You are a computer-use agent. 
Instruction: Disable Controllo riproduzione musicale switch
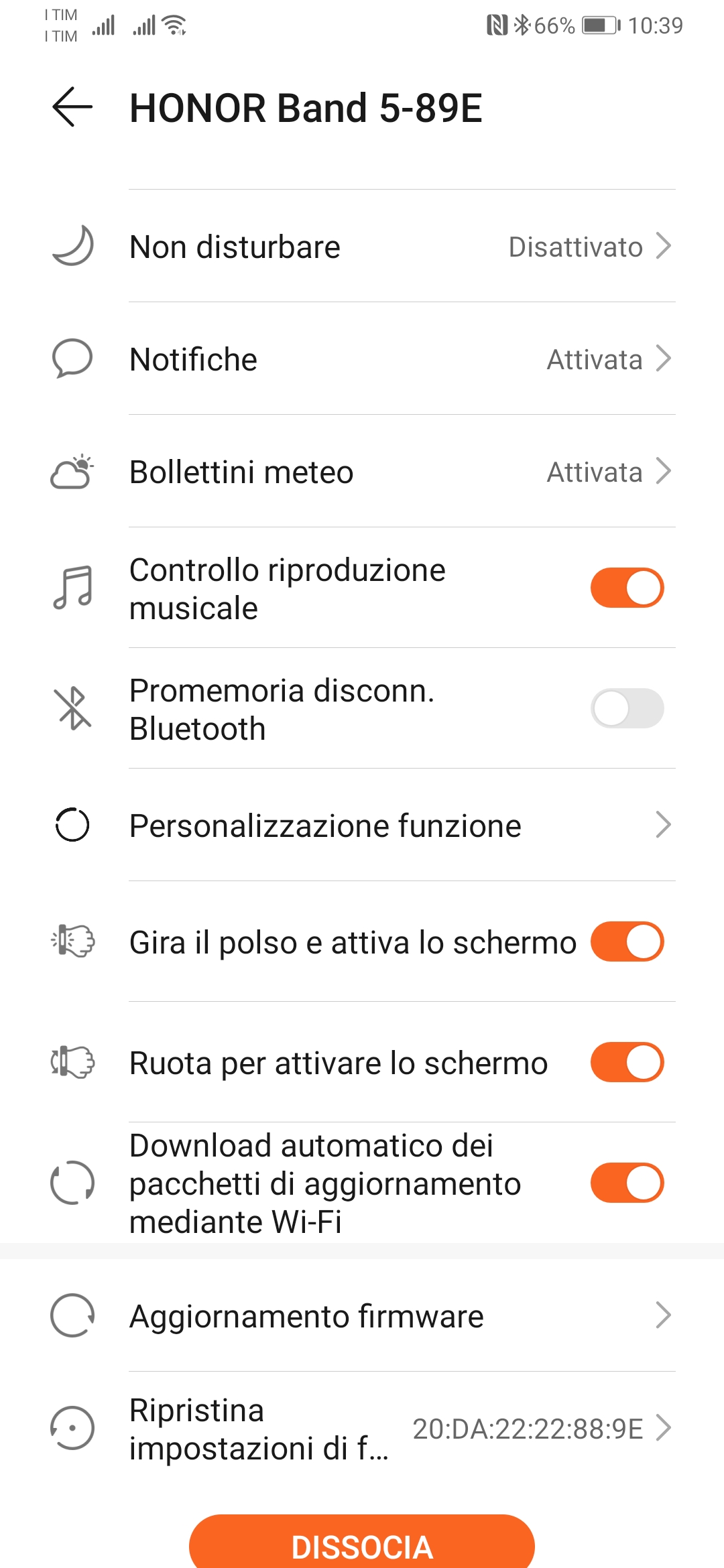[x=627, y=588]
